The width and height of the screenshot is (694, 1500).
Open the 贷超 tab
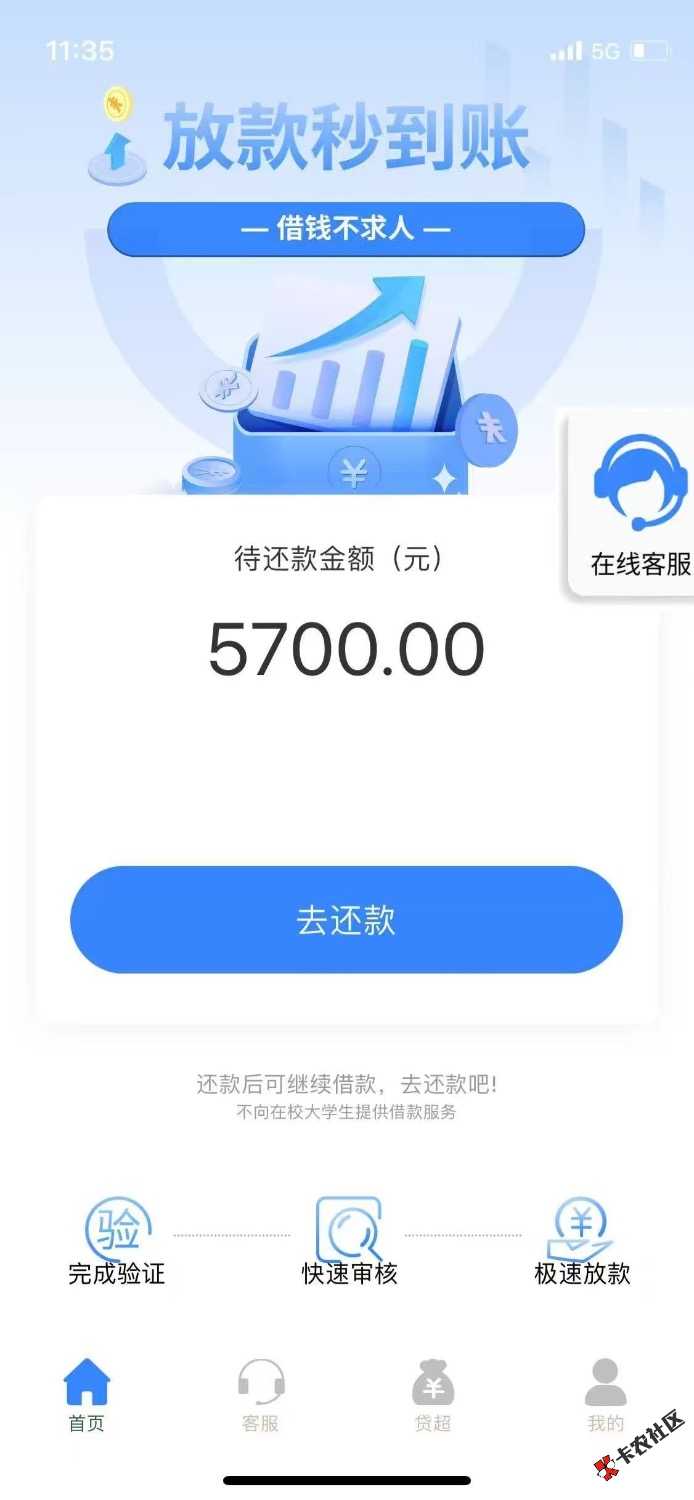click(433, 1396)
